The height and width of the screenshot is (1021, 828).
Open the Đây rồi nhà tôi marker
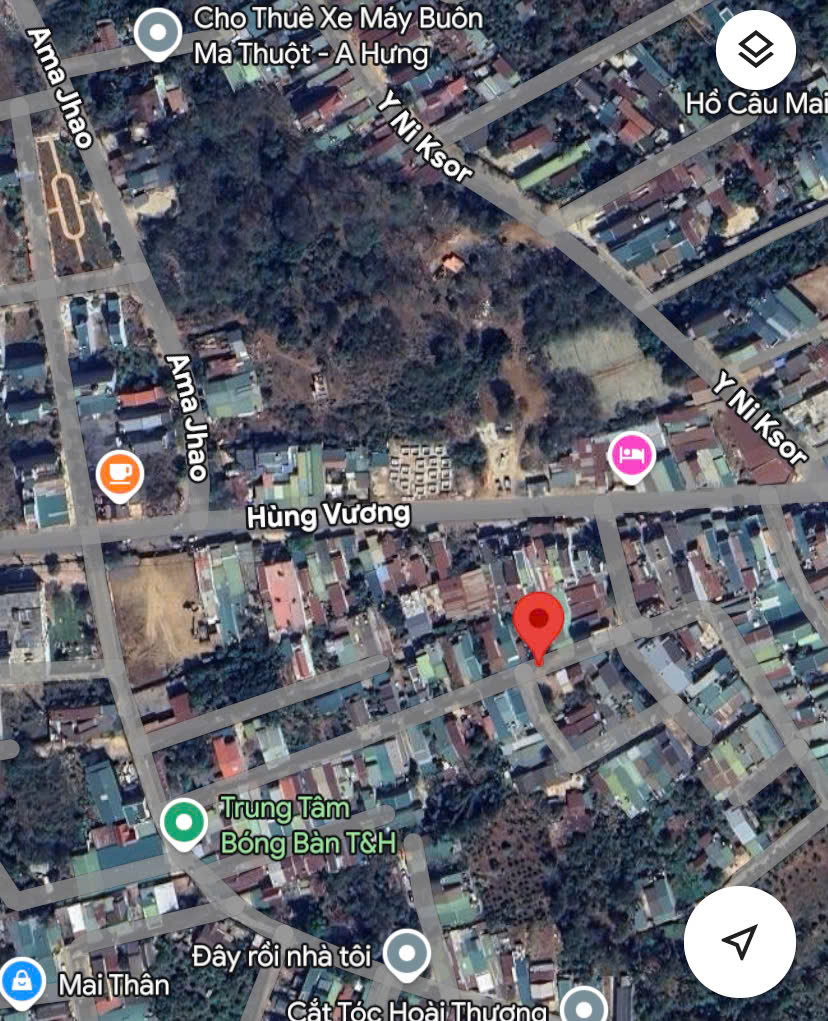pyautogui.click(x=407, y=953)
